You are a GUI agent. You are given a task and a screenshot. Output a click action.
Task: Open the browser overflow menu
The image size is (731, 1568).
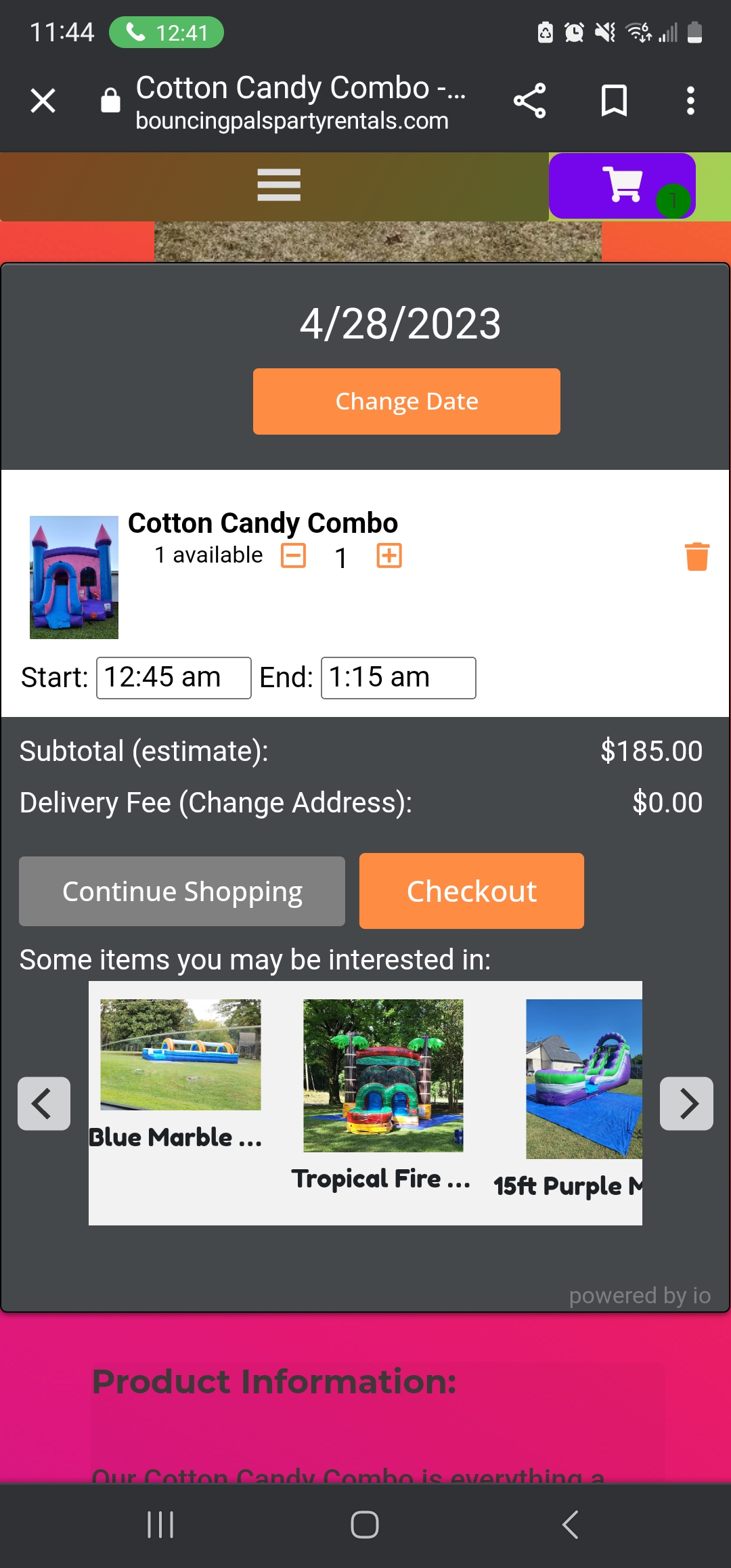point(690,102)
